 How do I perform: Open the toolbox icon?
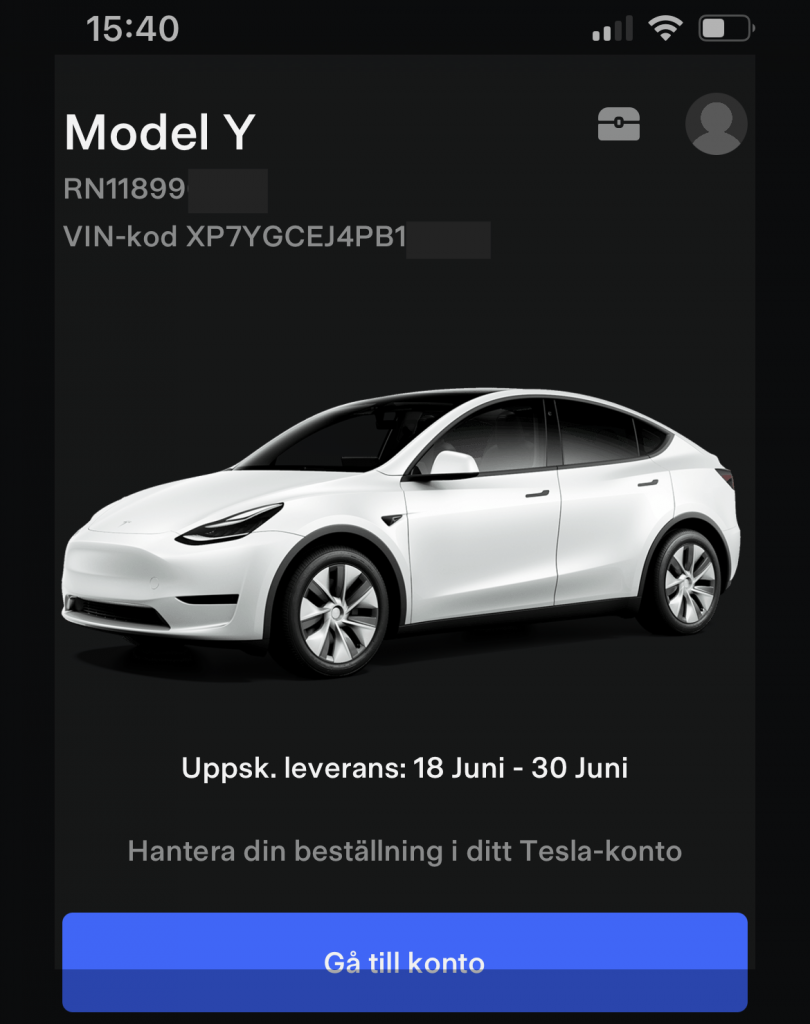[618, 124]
